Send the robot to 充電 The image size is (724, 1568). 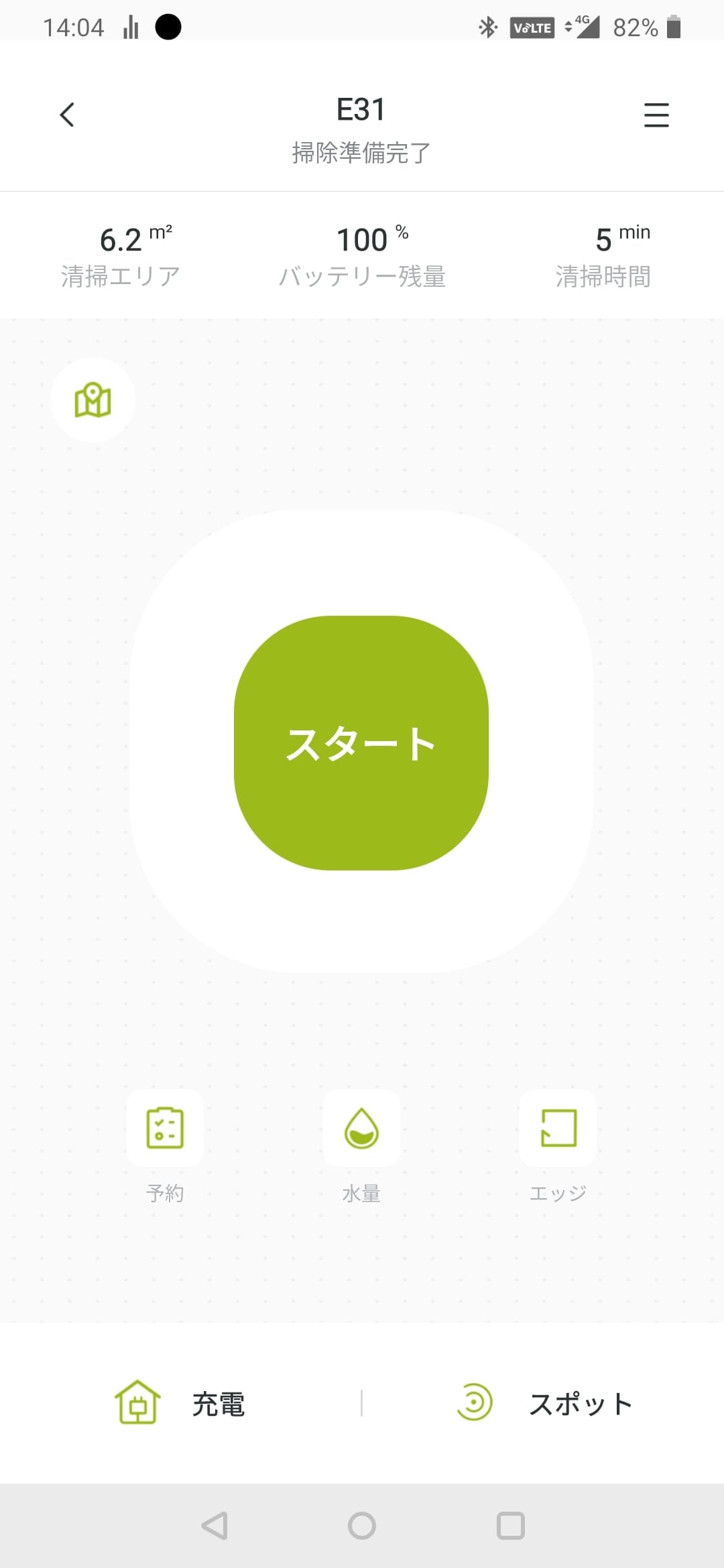point(181,1403)
